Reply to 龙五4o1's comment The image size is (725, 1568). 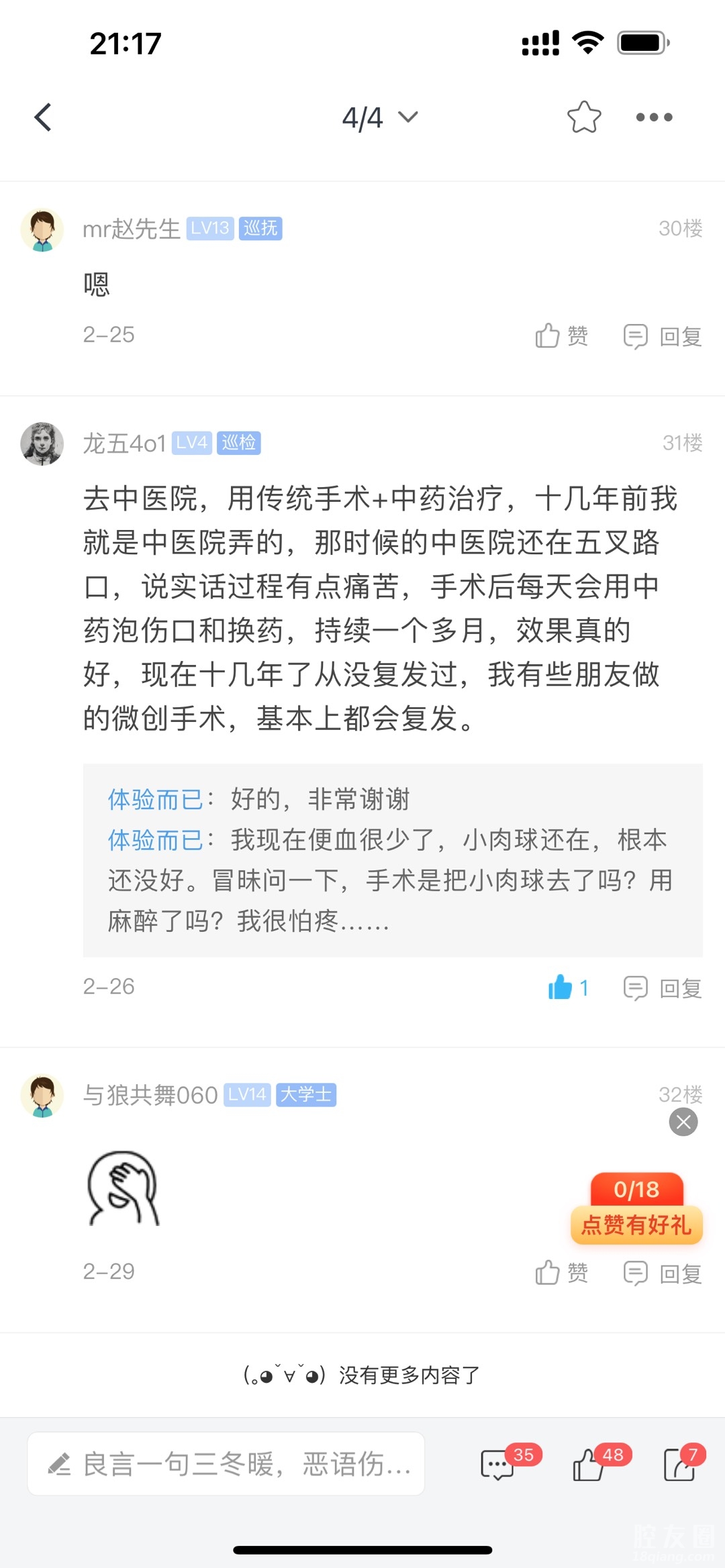pyautogui.click(x=663, y=988)
